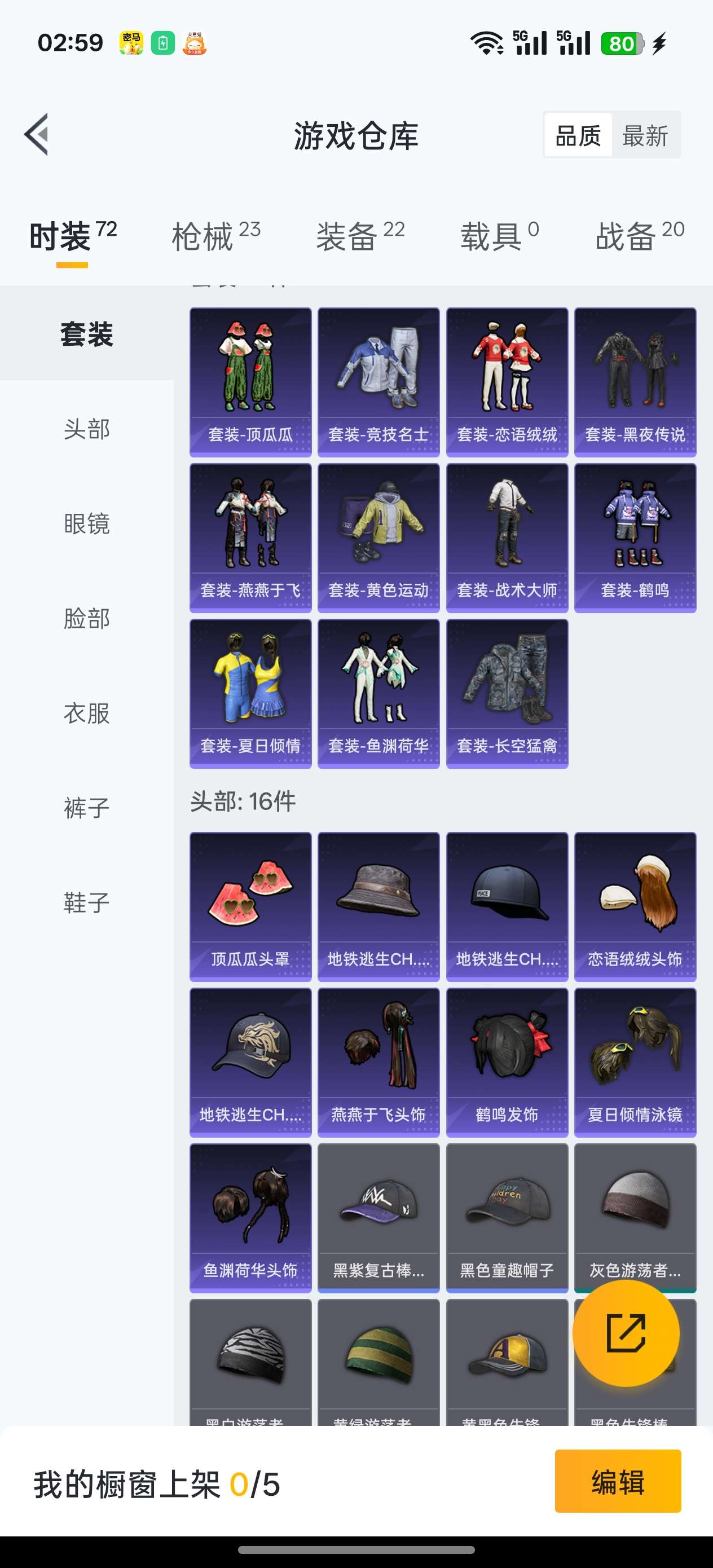Open the 套装-鱼渊荷华 outfit

click(378, 693)
